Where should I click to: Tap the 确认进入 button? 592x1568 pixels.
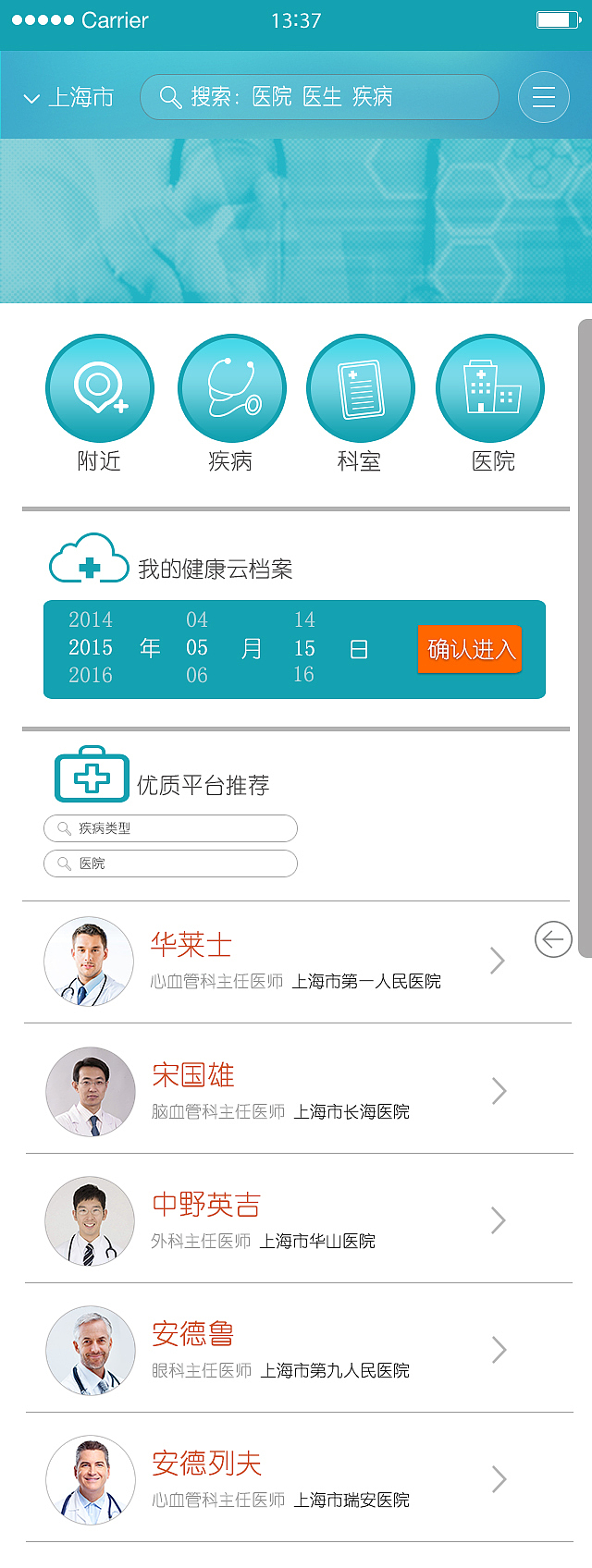(x=470, y=649)
